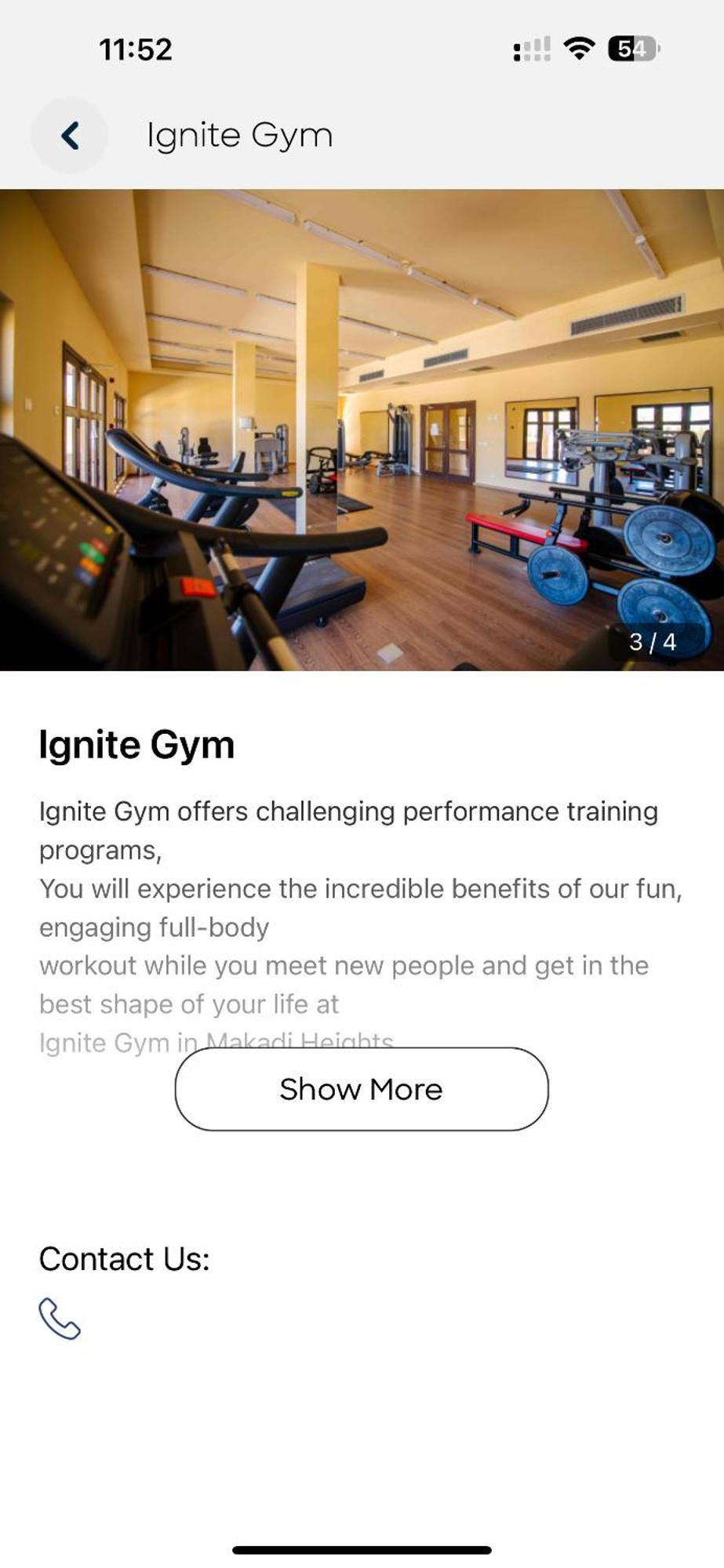The width and height of the screenshot is (724, 1568).
Task: Go back from Ignite Gym page
Action: point(69,135)
